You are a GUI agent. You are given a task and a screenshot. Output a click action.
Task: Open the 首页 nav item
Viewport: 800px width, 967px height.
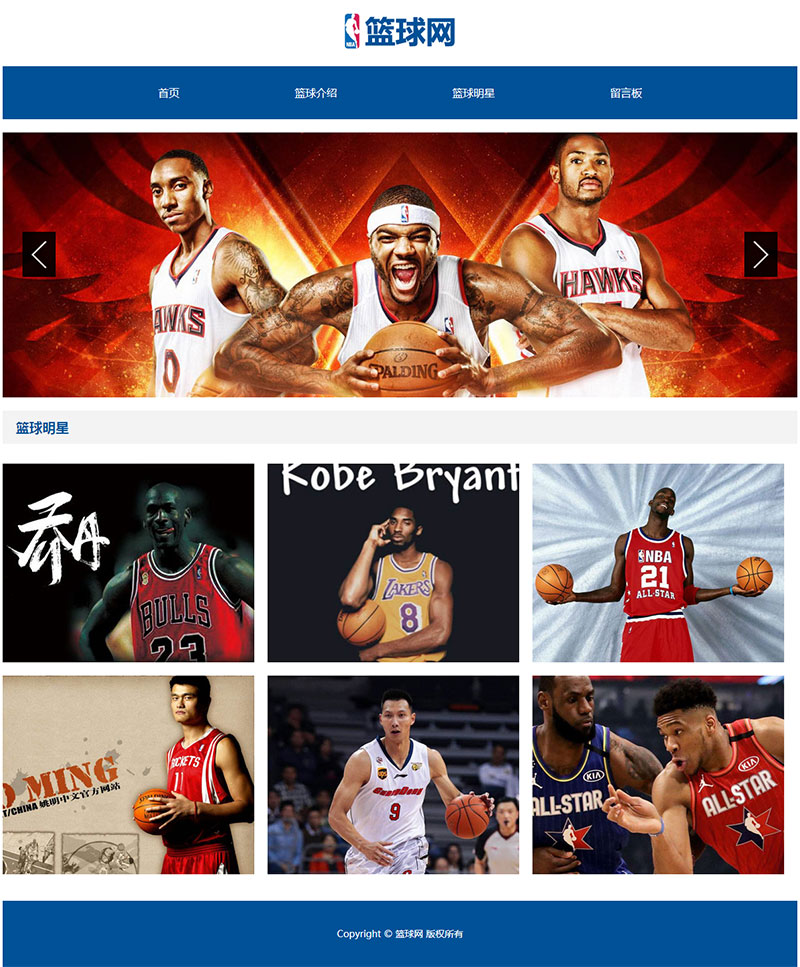pos(168,93)
